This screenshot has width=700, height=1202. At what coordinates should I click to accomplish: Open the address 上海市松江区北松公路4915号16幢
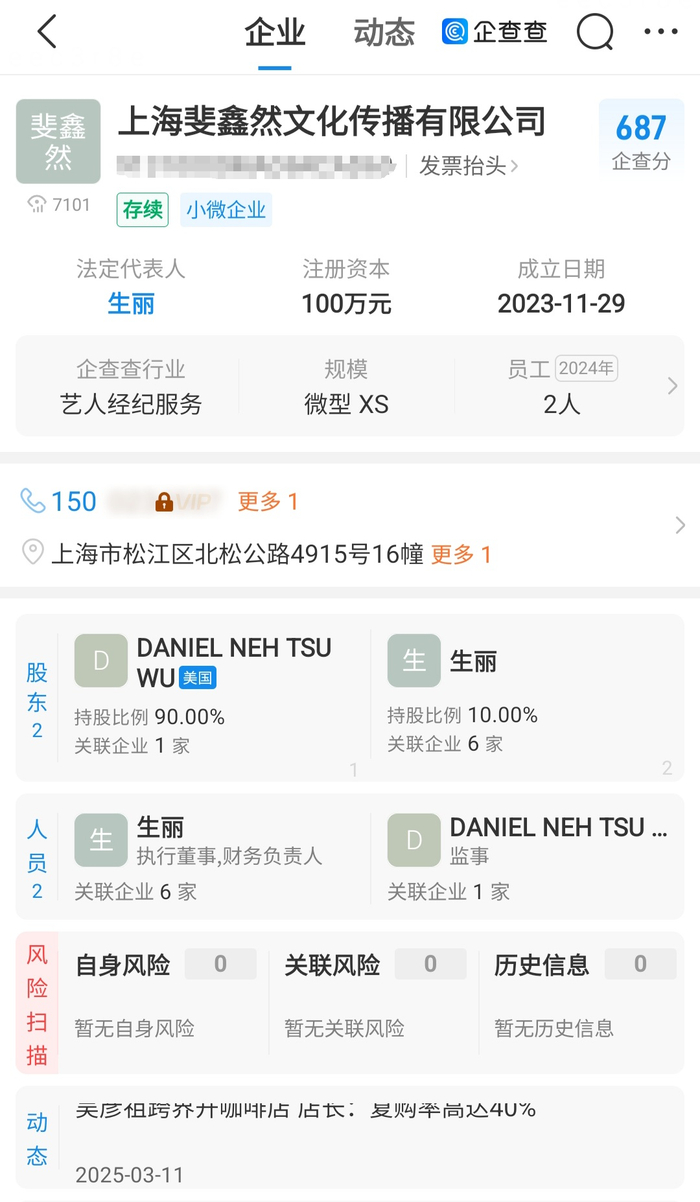pos(237,554)
